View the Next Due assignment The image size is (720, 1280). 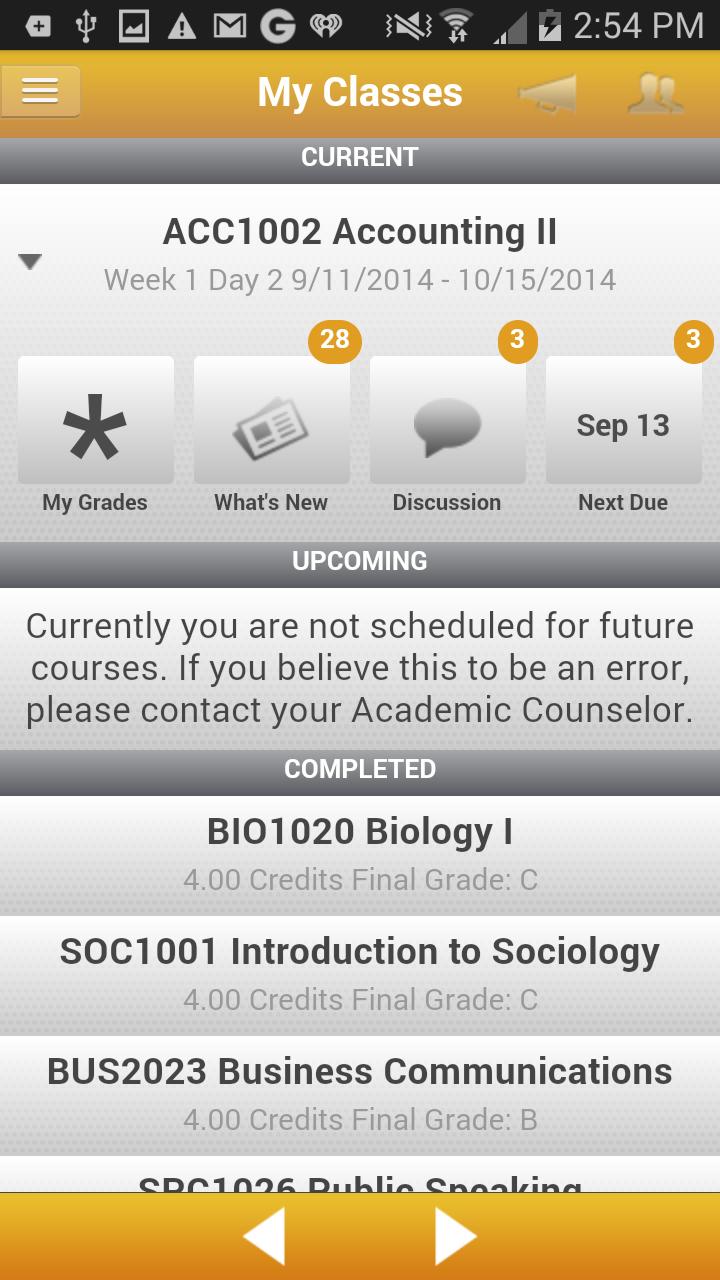[x=623, y=421]
